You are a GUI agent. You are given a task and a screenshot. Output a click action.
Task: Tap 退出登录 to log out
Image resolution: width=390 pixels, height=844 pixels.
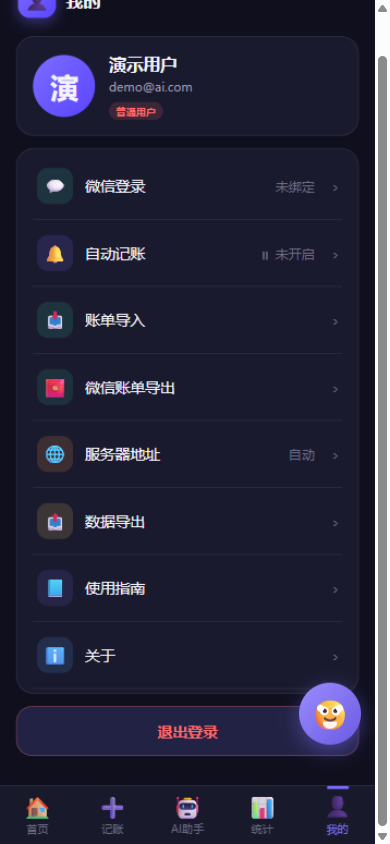[x=187, y=732]
